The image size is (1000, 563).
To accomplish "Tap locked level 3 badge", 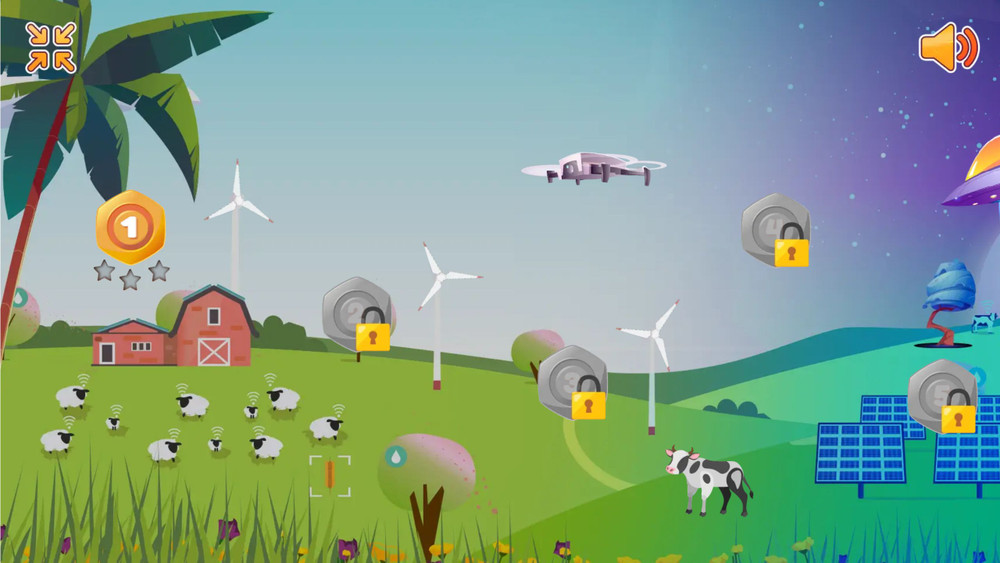I will 573,381.
